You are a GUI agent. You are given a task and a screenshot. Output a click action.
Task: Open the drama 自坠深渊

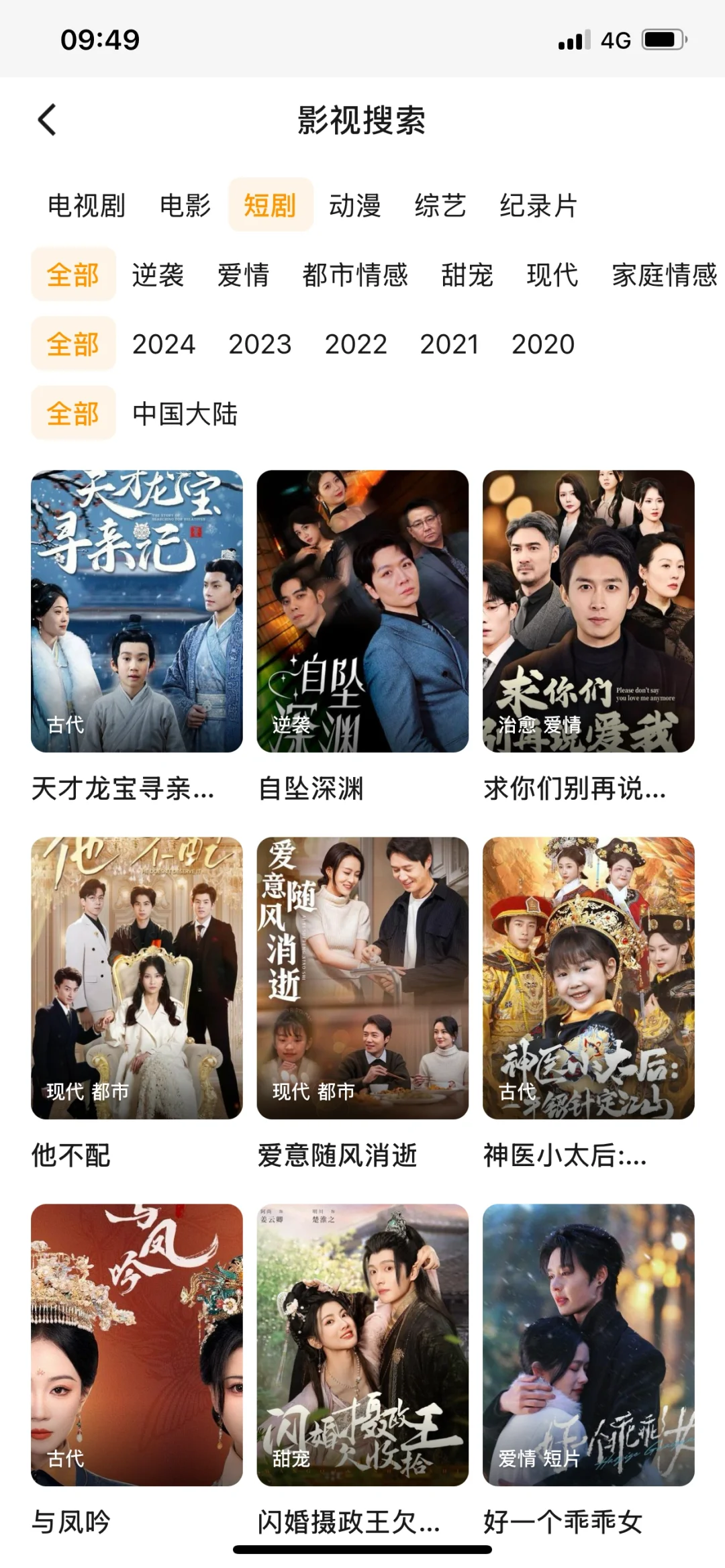point(362,611)
